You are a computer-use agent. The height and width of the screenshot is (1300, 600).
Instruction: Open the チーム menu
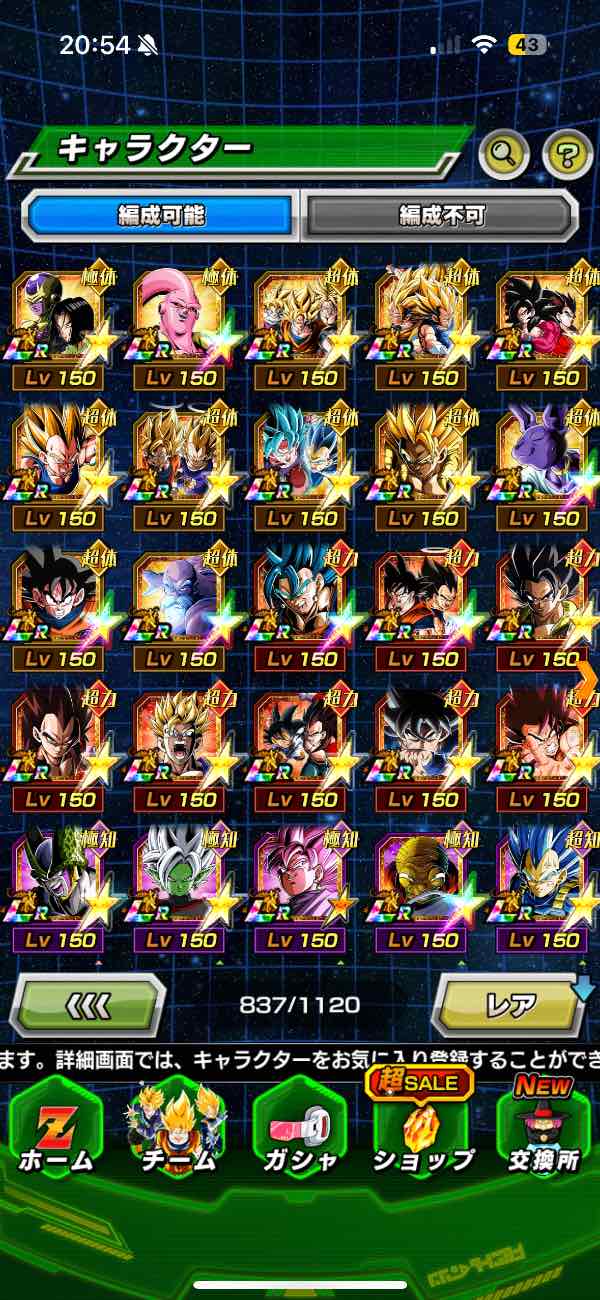tap(176, 1130)
